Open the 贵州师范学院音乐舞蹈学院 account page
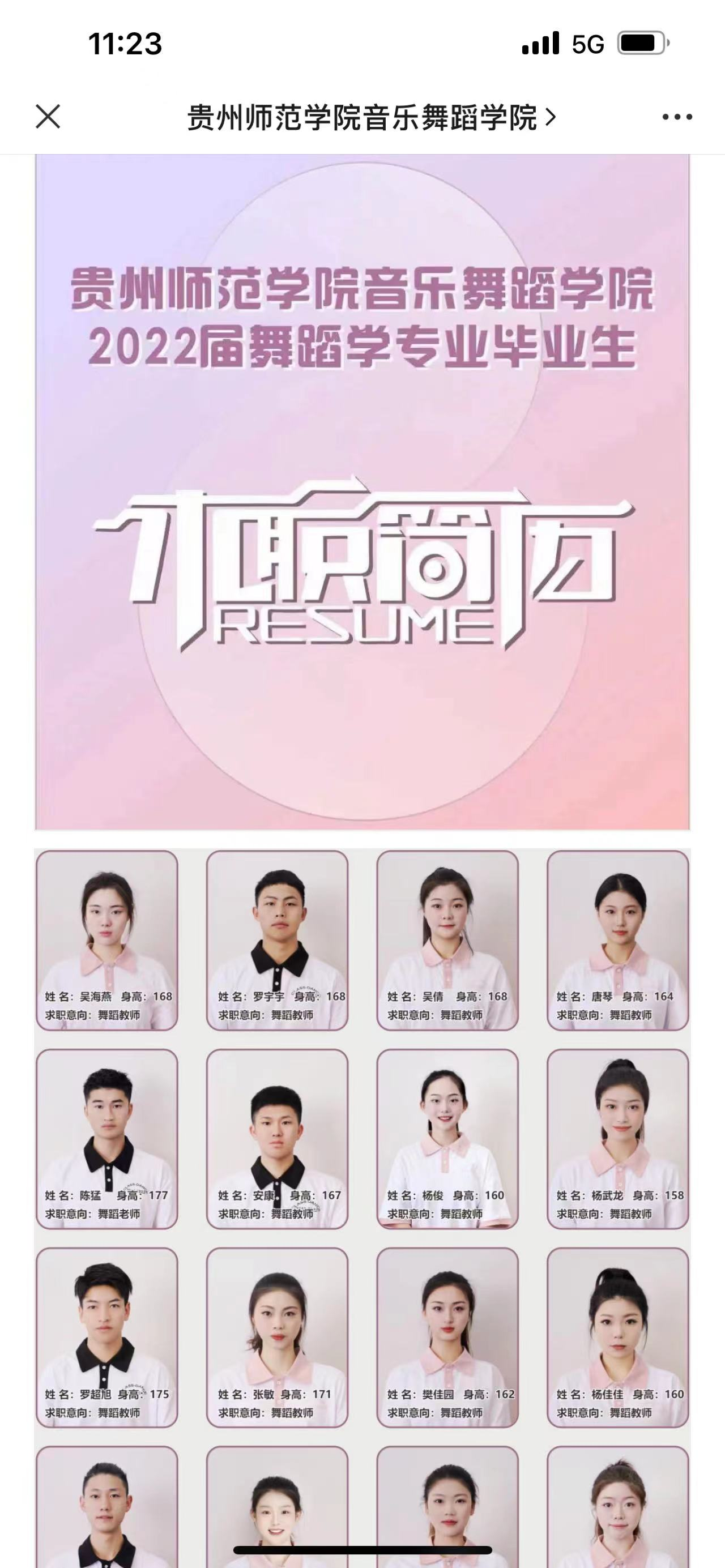The height and width of the screenshot is (1568, 725). coord(371,117)
